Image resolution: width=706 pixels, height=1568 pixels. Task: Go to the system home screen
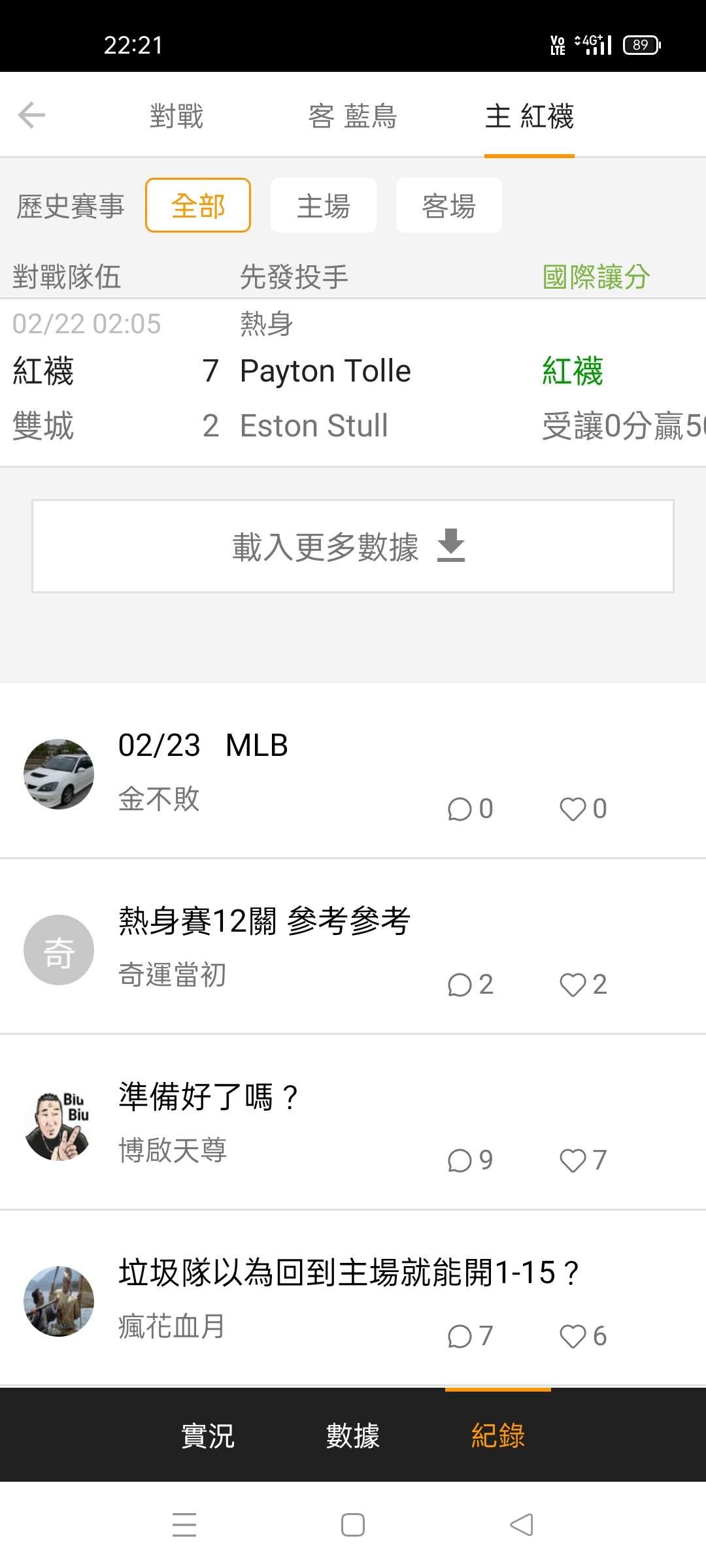[353, 1526]
